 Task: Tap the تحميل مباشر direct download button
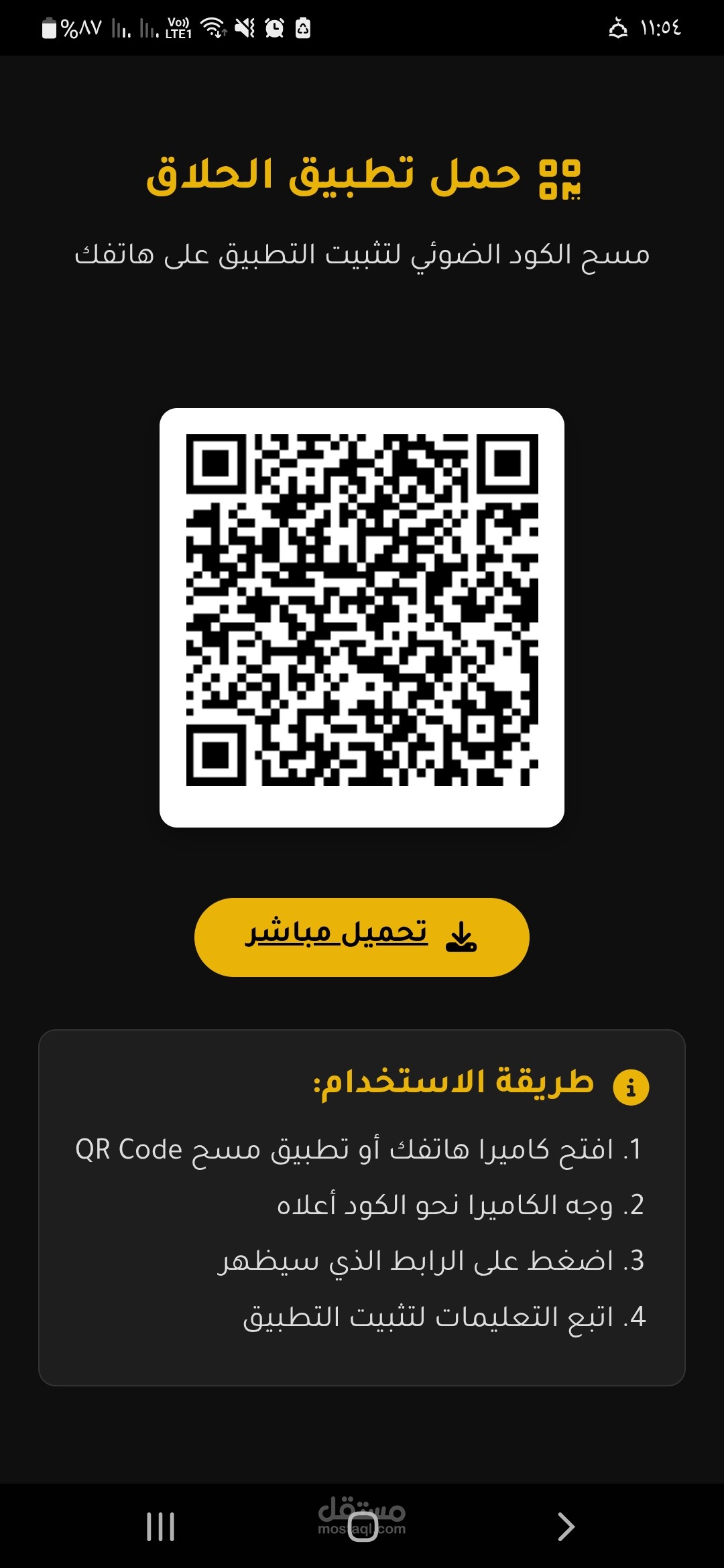point(361,937)
